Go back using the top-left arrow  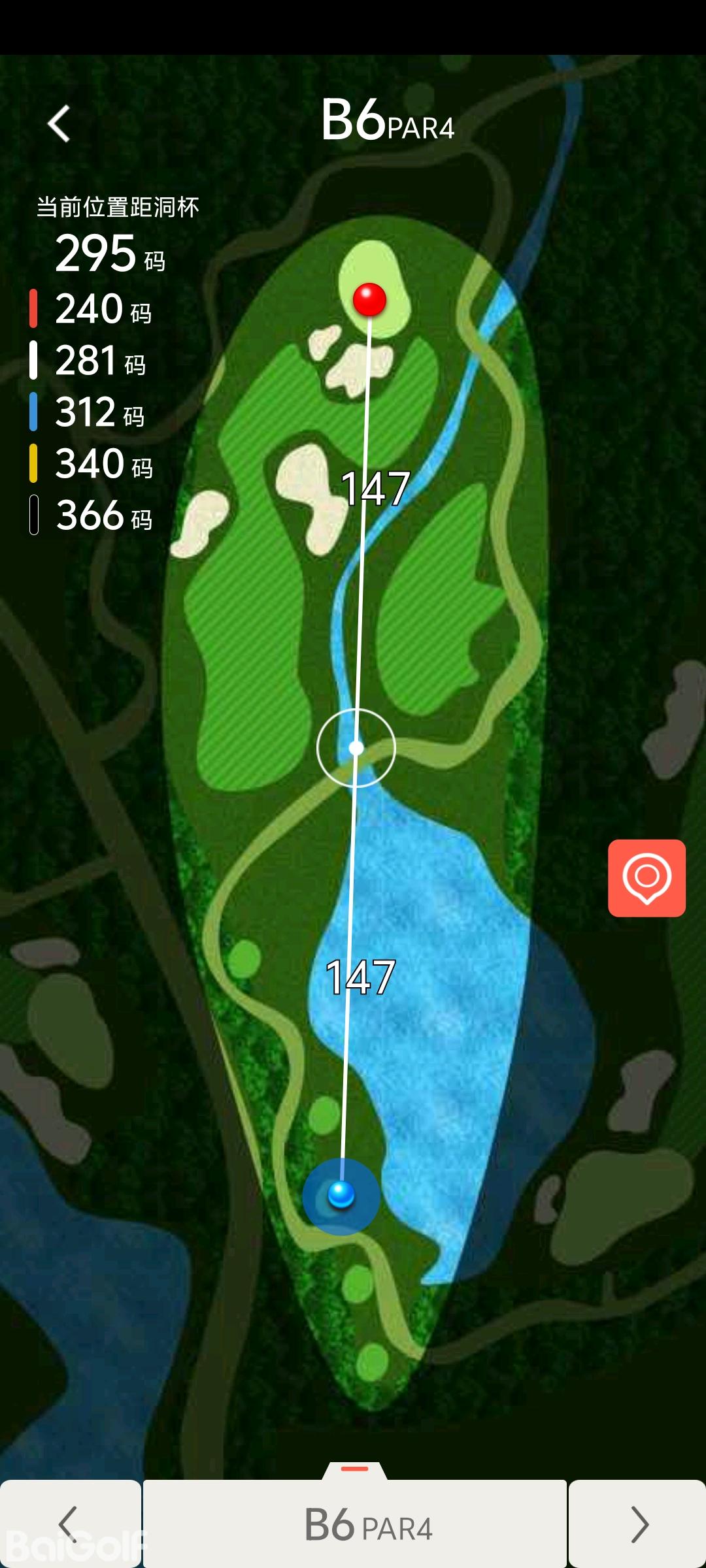pos(59,123)
